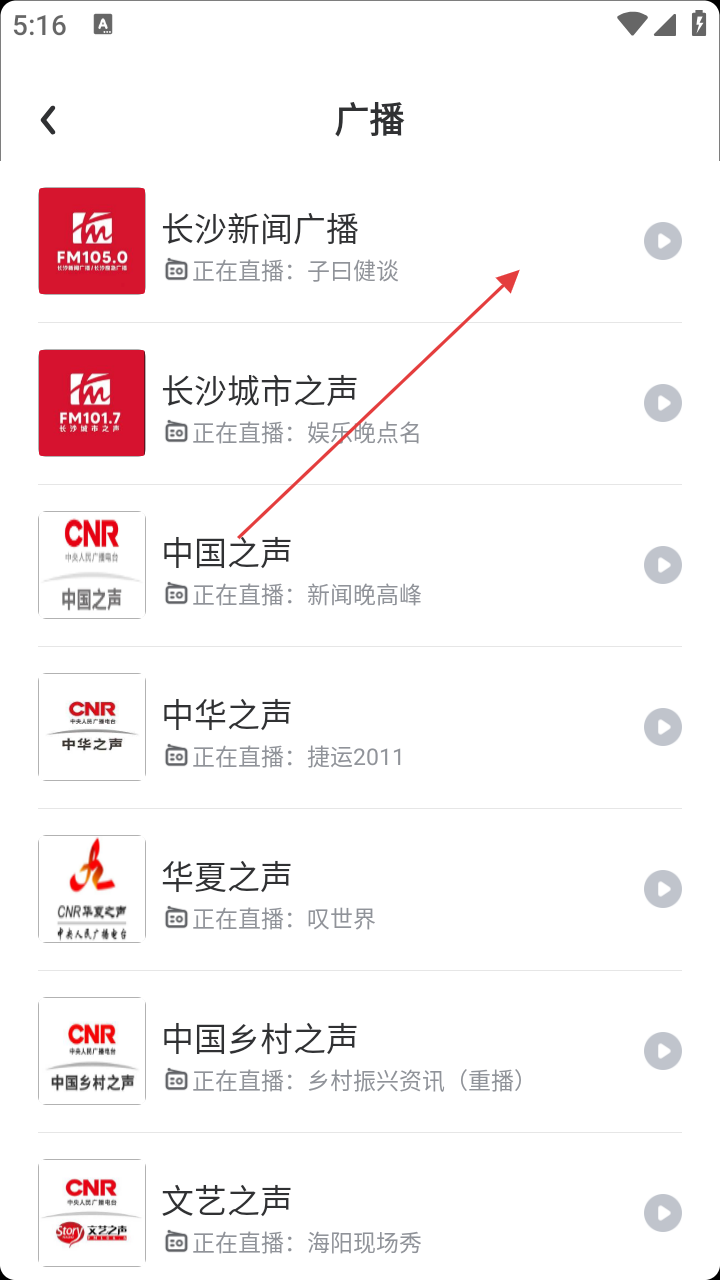Choose the 华夏之声 row
Image resolution: width=720 pixels, height=1280 pixels.
pyautogui.click(x=360, y=889)
